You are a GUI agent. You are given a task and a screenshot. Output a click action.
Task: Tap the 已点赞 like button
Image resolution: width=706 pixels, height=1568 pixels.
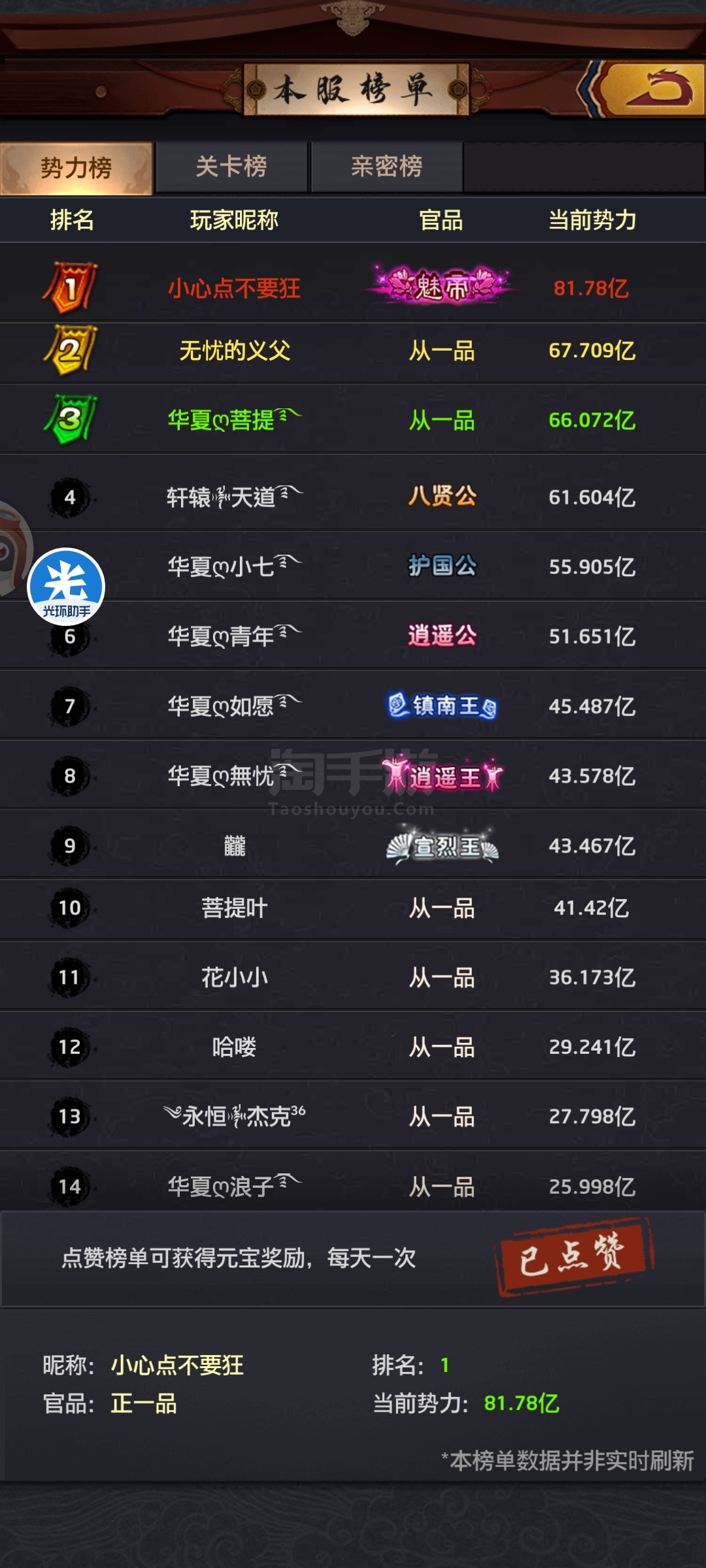[574, 1256]
